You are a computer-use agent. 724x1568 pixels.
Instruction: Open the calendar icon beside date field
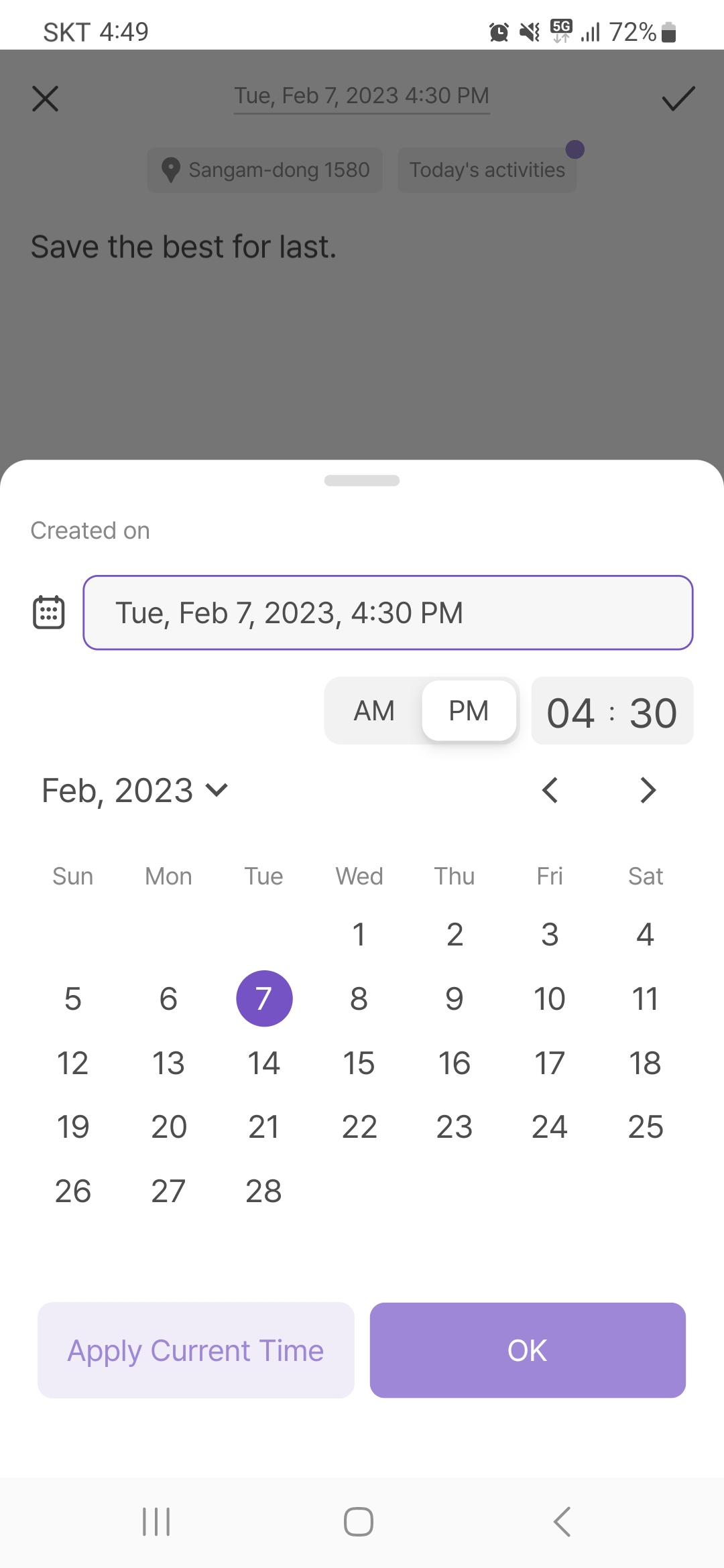[49, 612]
